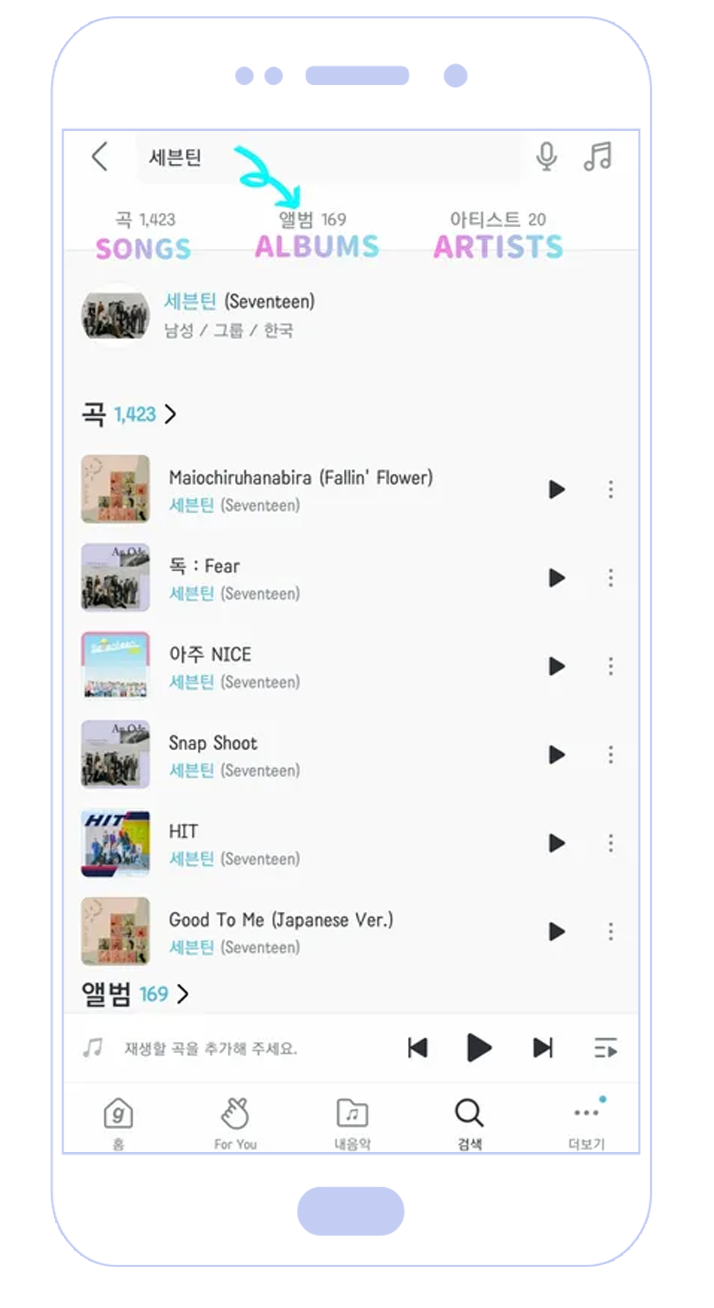Start voice search with the microphone

(546, 157)
